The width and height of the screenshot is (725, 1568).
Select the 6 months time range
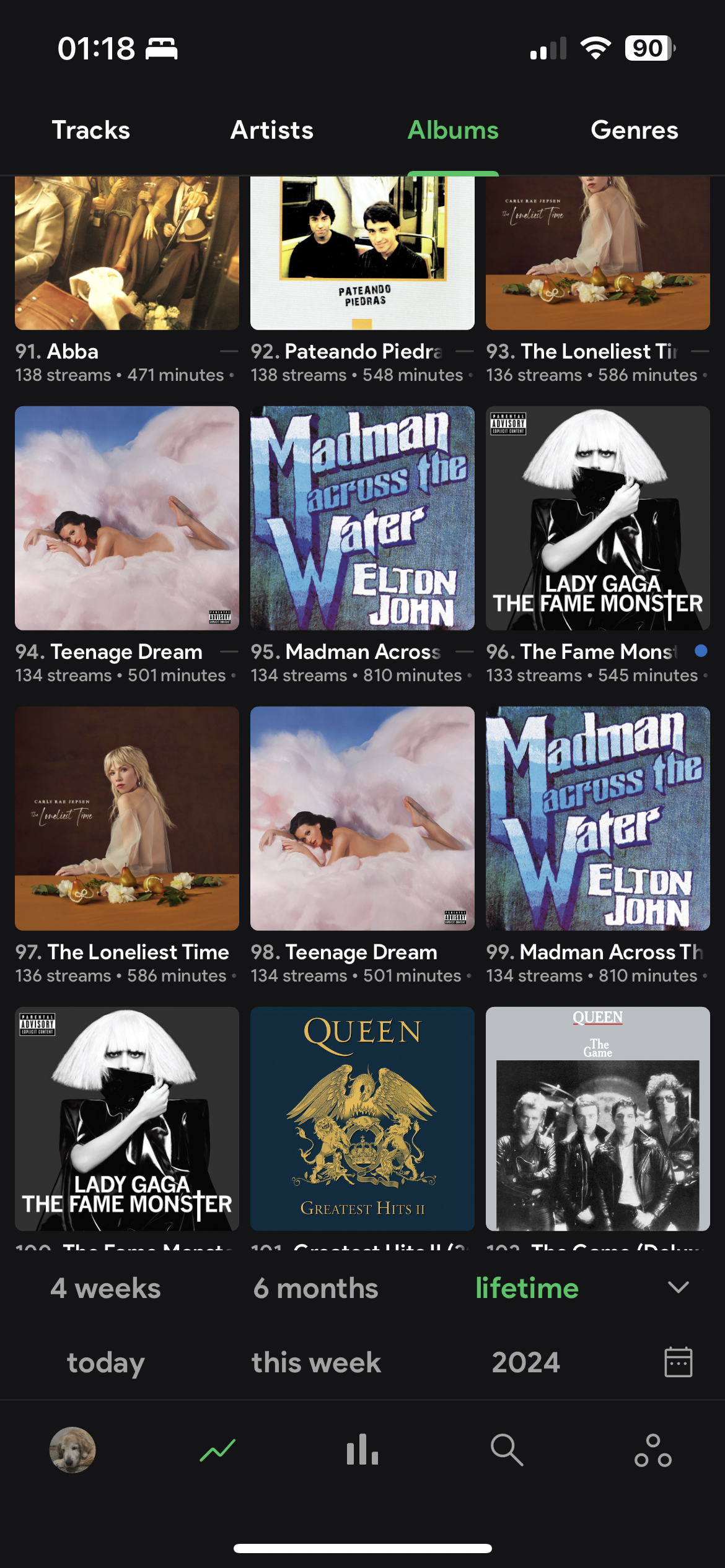[x=315, y=1289]
